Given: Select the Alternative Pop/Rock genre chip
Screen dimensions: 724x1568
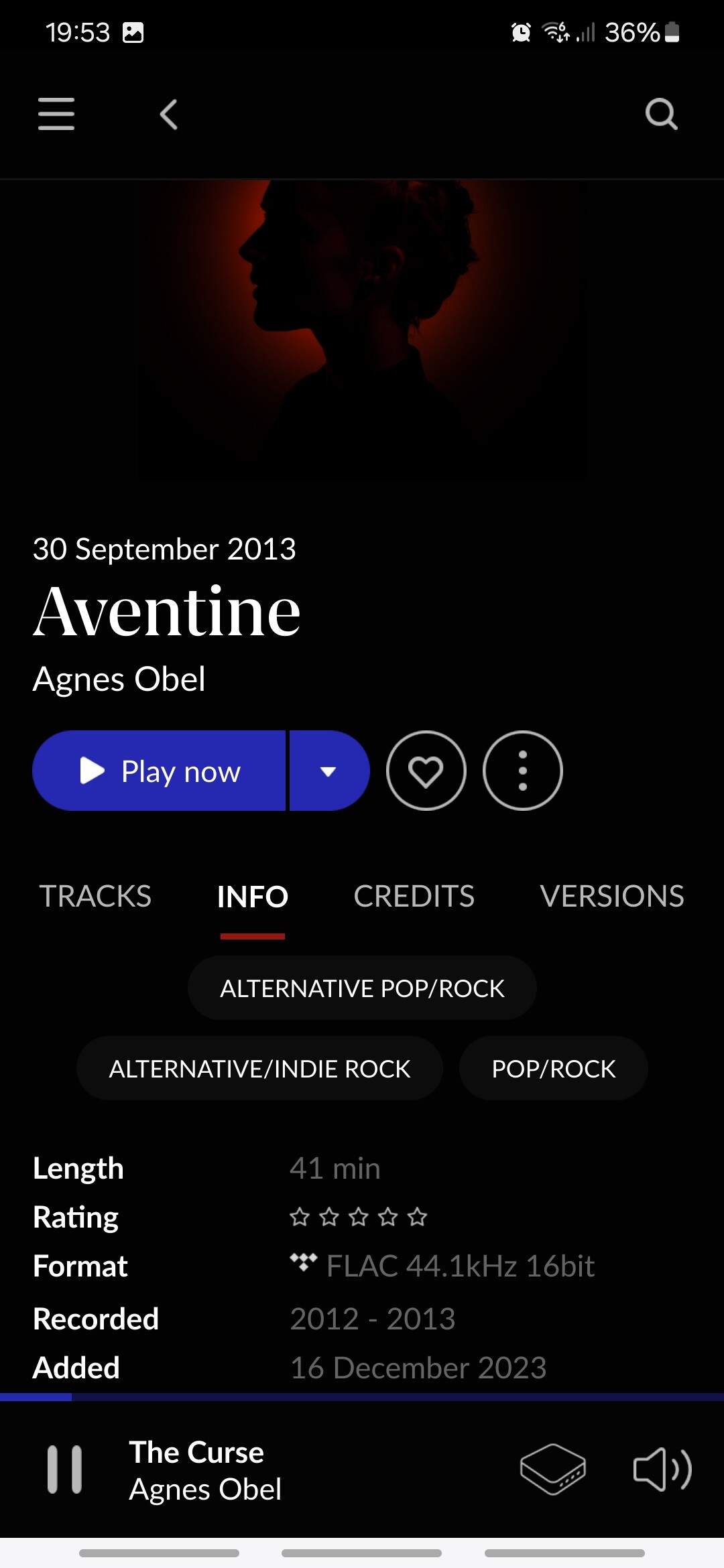Looking at the screenshot, I should click(362, 988).
